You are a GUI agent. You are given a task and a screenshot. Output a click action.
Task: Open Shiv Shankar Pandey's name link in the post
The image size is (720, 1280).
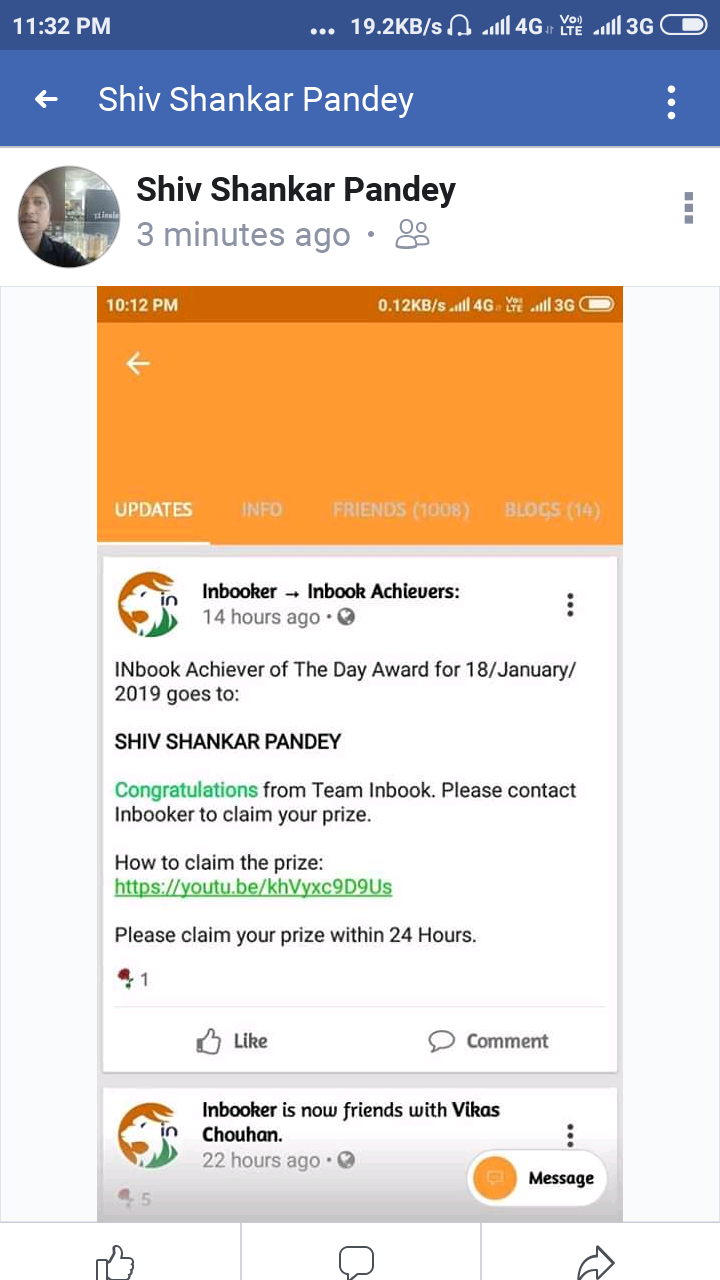[x=296, y=189]
